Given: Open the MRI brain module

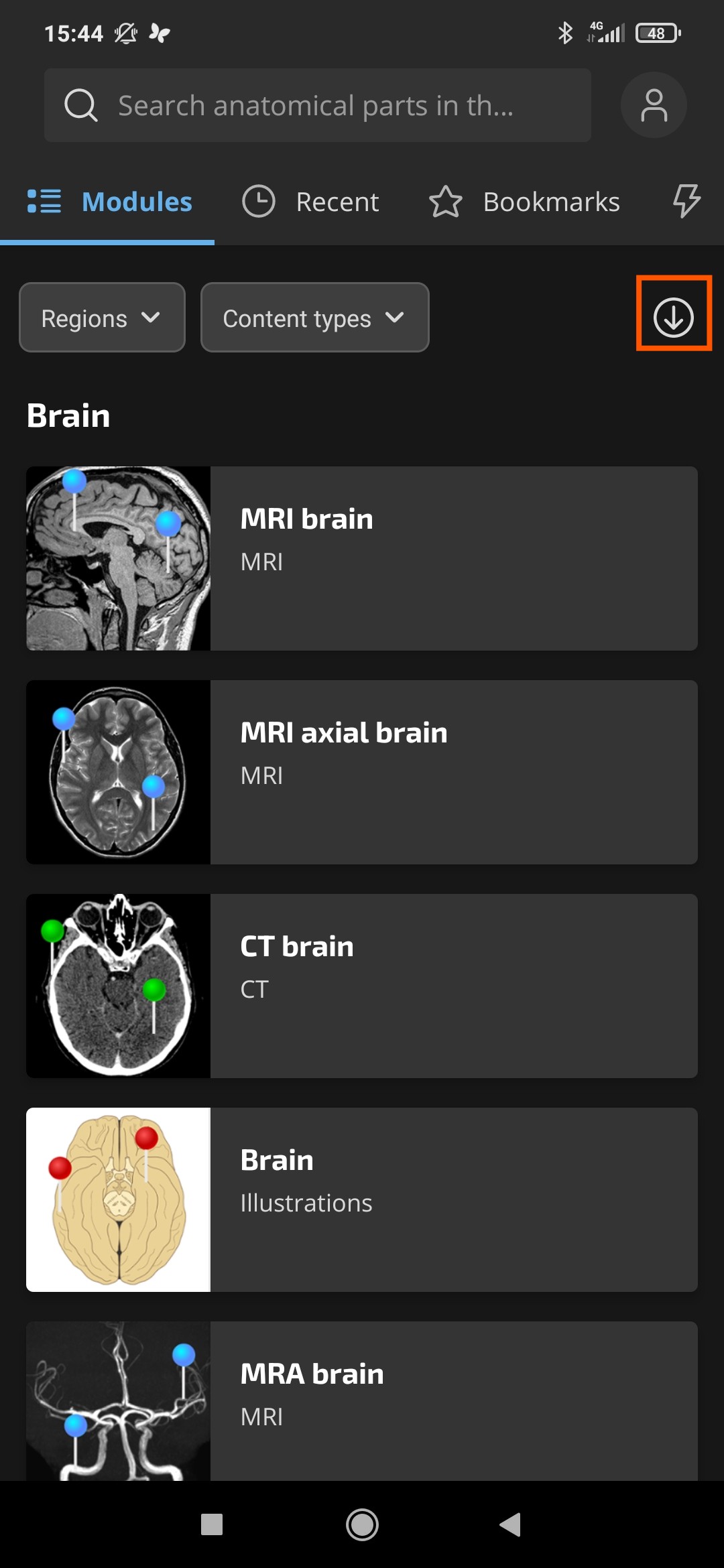Looking at the screenshot, I should 362,558.
